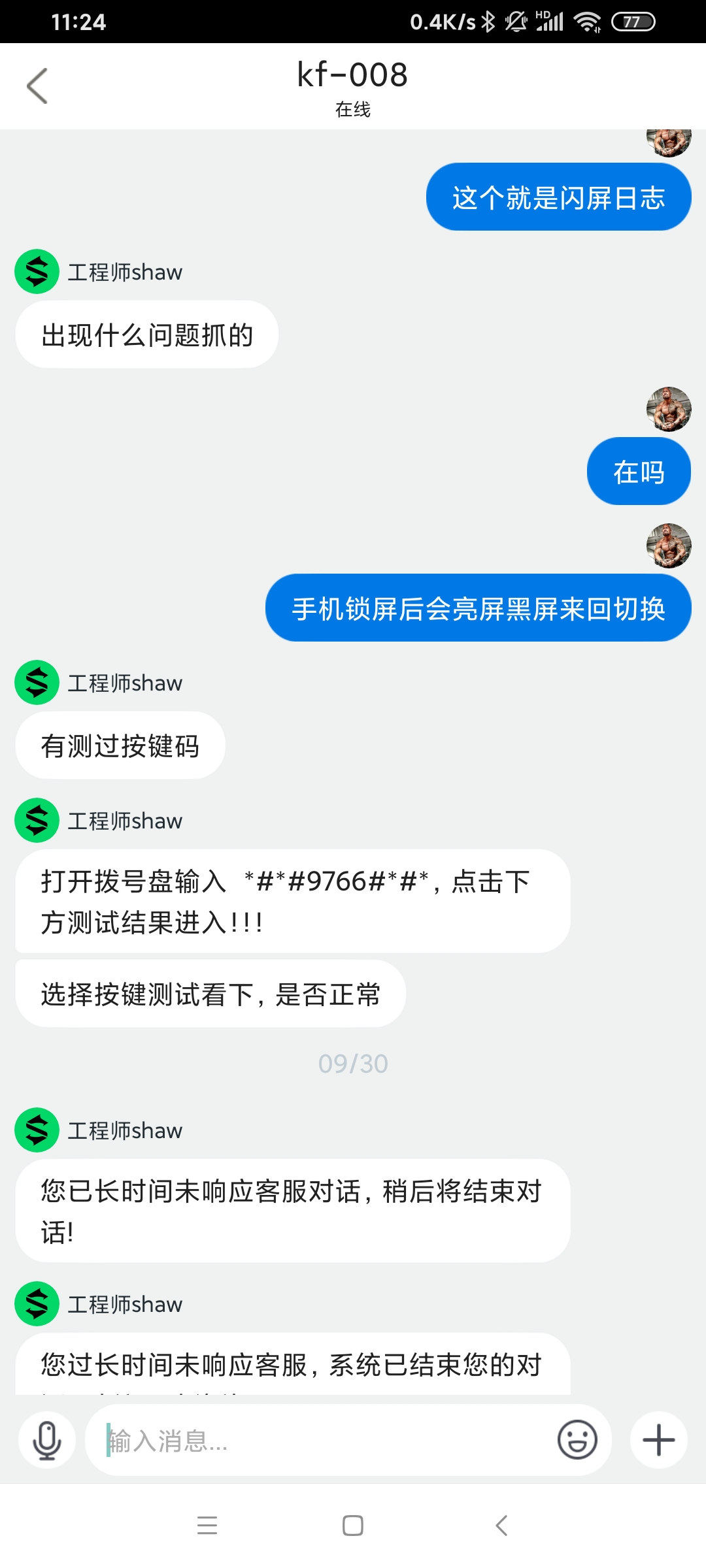The width and height of the screenshot is (706, 1568).
Task: Tap the system home button
Action: point(353,1526)
